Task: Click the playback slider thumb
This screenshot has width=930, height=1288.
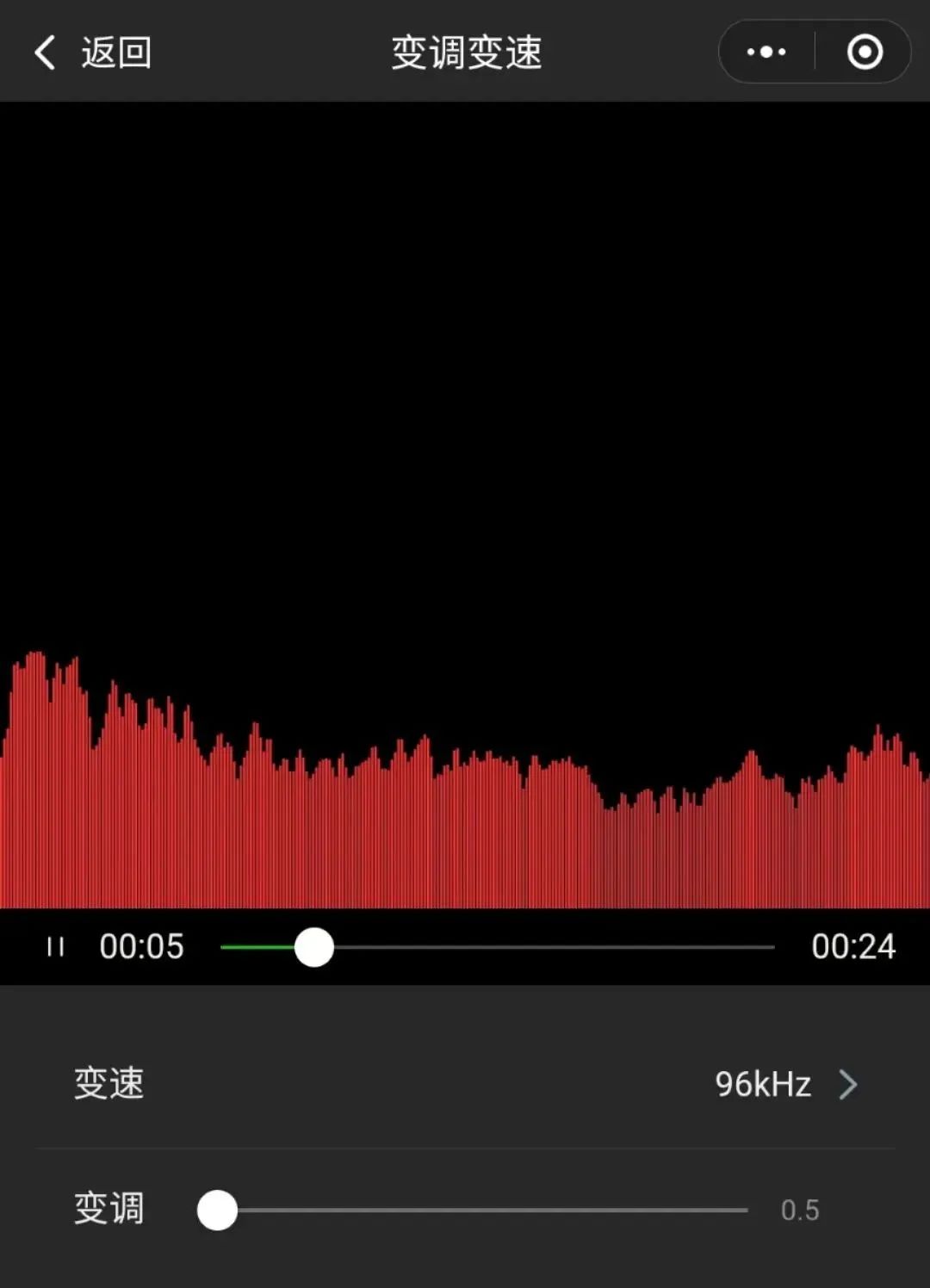Action: (x=313, y=947)
